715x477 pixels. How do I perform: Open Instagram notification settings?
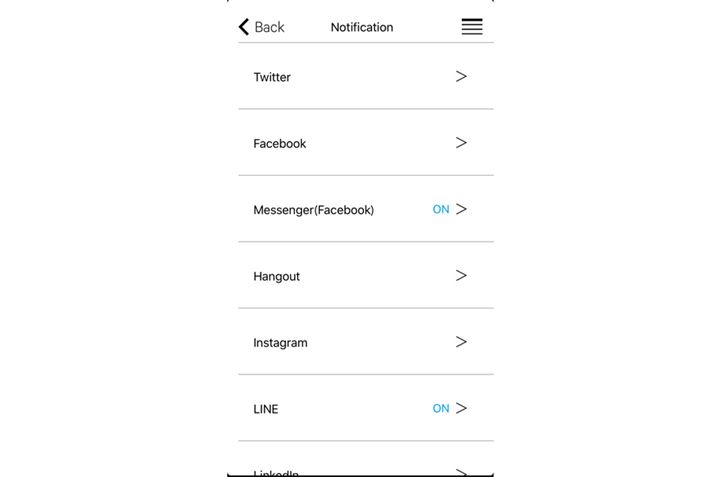(x=365, y=342)
